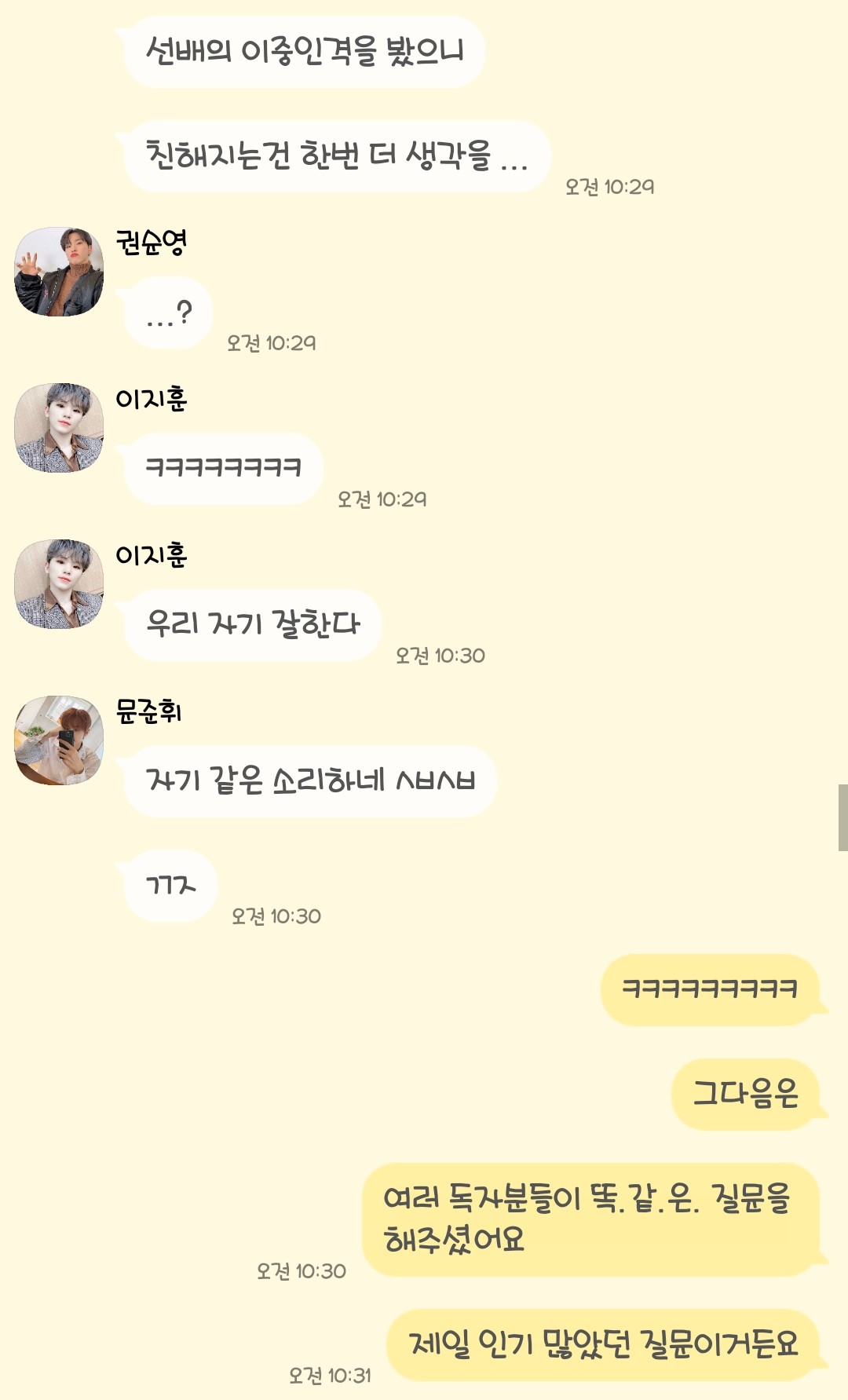Open 권순영's profile picture
This screenshot has height=1400, width=848.
pos(59,272)
